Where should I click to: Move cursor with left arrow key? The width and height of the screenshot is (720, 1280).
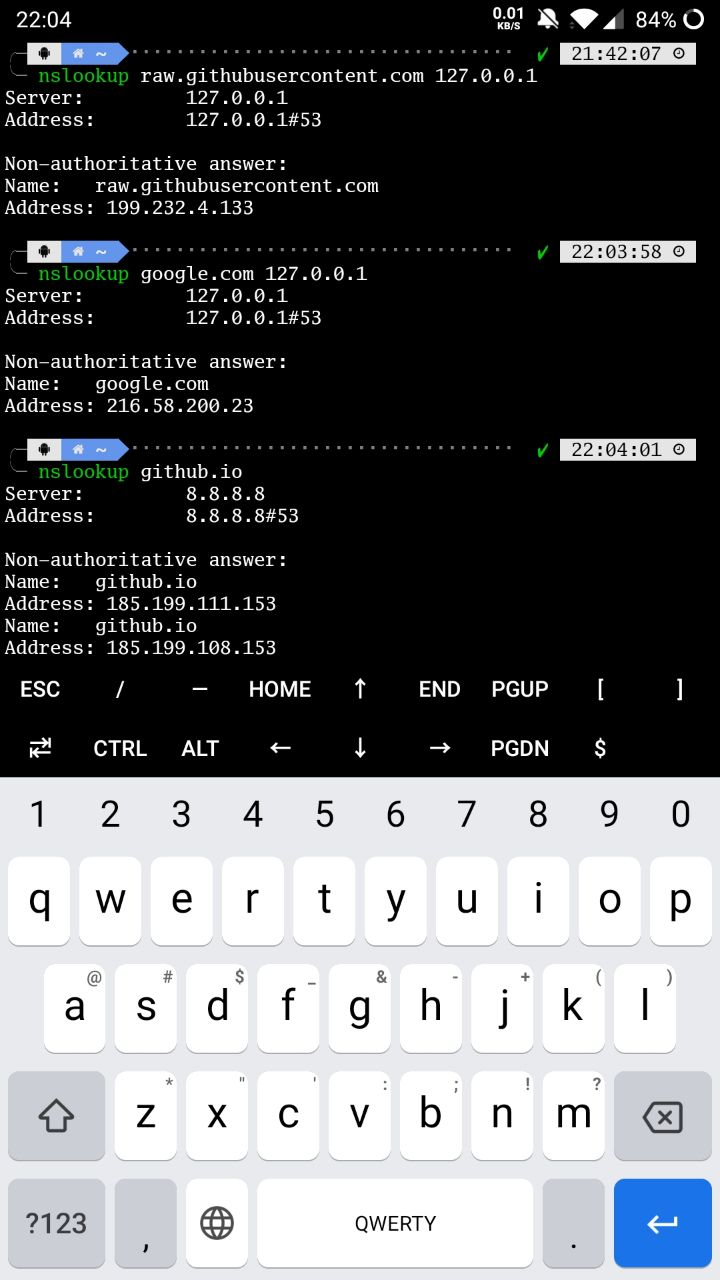coord(280,748)
